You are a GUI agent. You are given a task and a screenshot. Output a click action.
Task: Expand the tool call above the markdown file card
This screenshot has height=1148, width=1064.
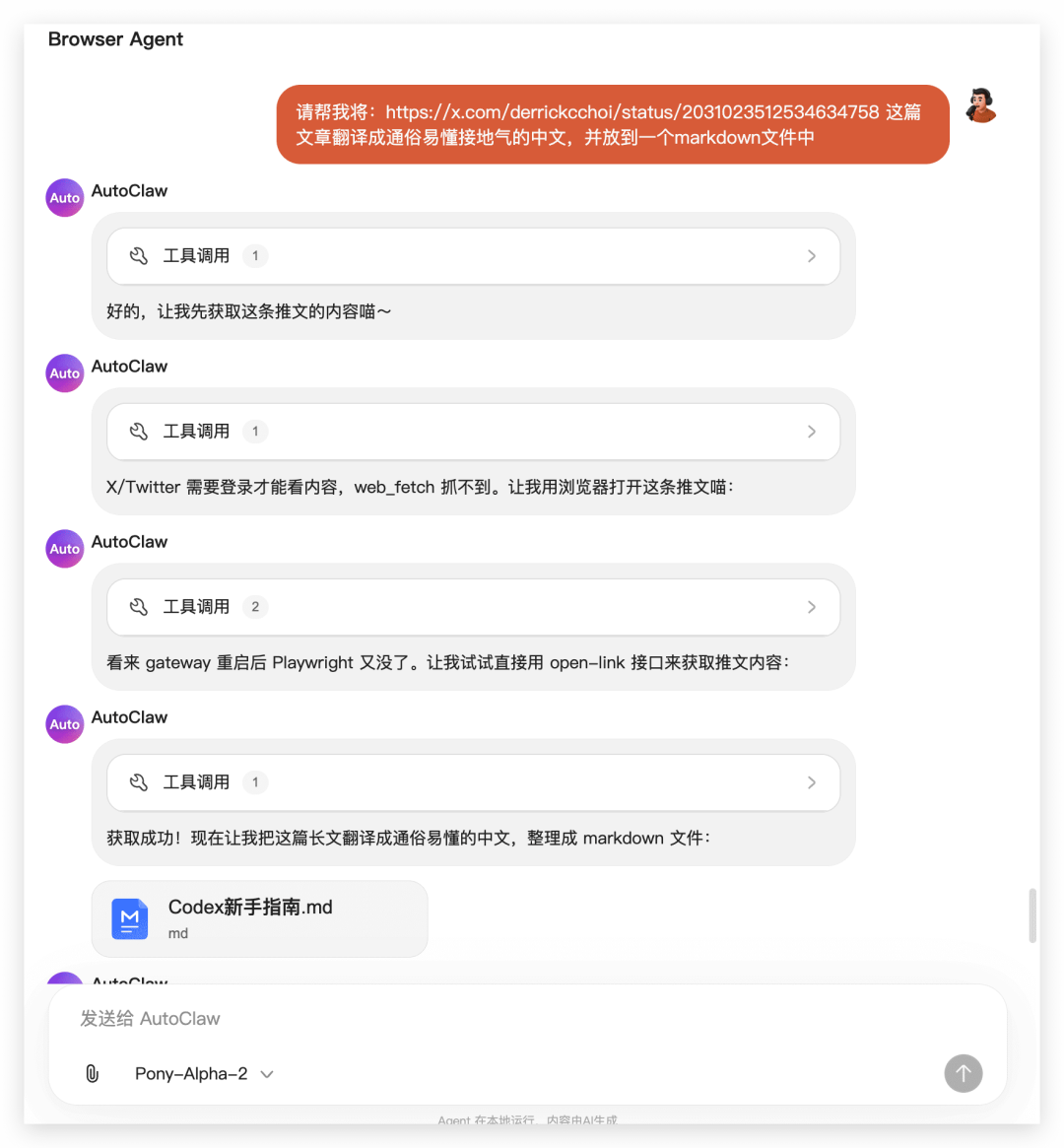pos(812,781)
